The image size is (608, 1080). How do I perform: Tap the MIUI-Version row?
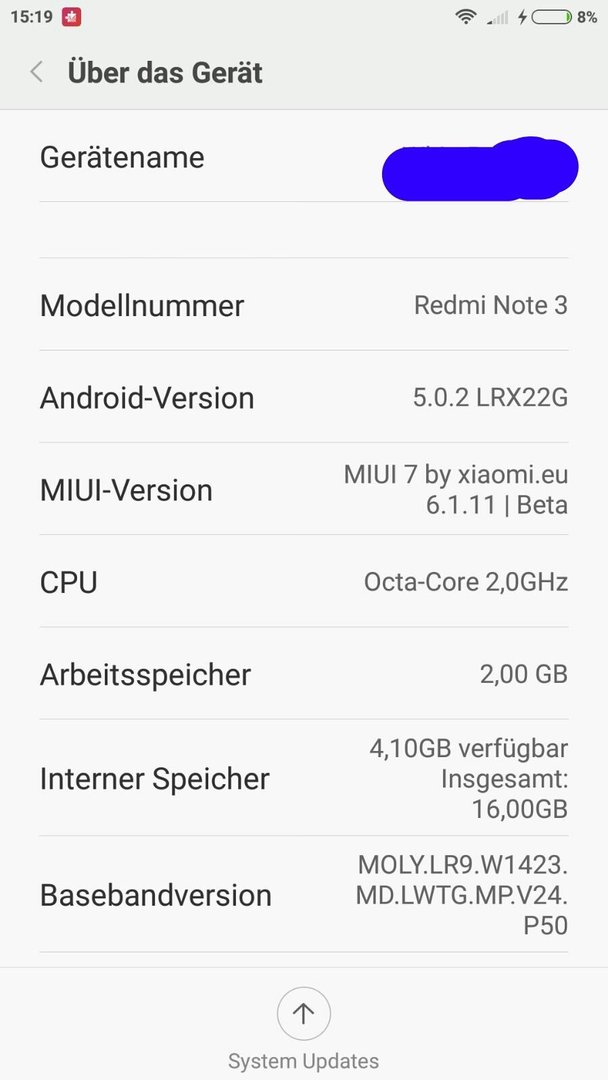[304, 490]
